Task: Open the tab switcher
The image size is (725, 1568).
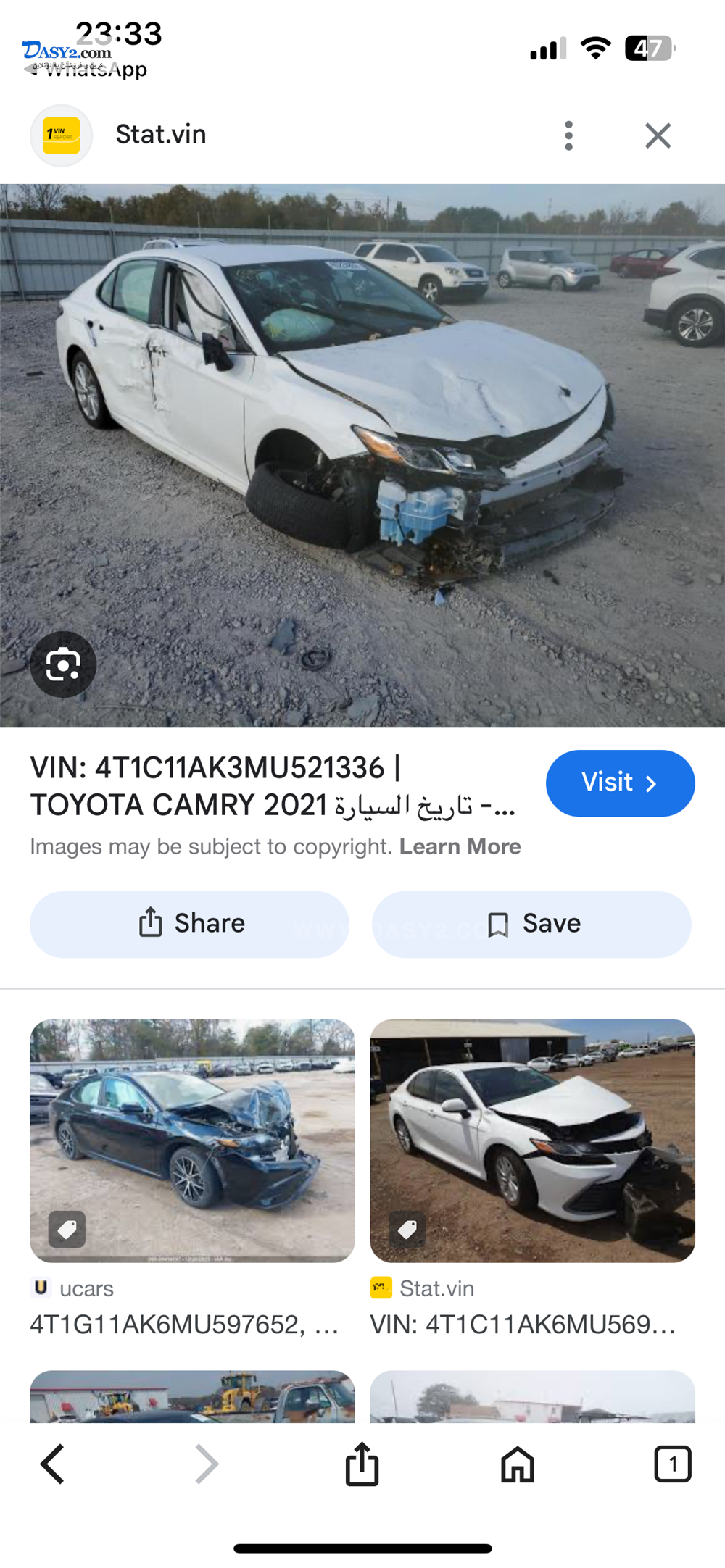Action: point(673,1464)
